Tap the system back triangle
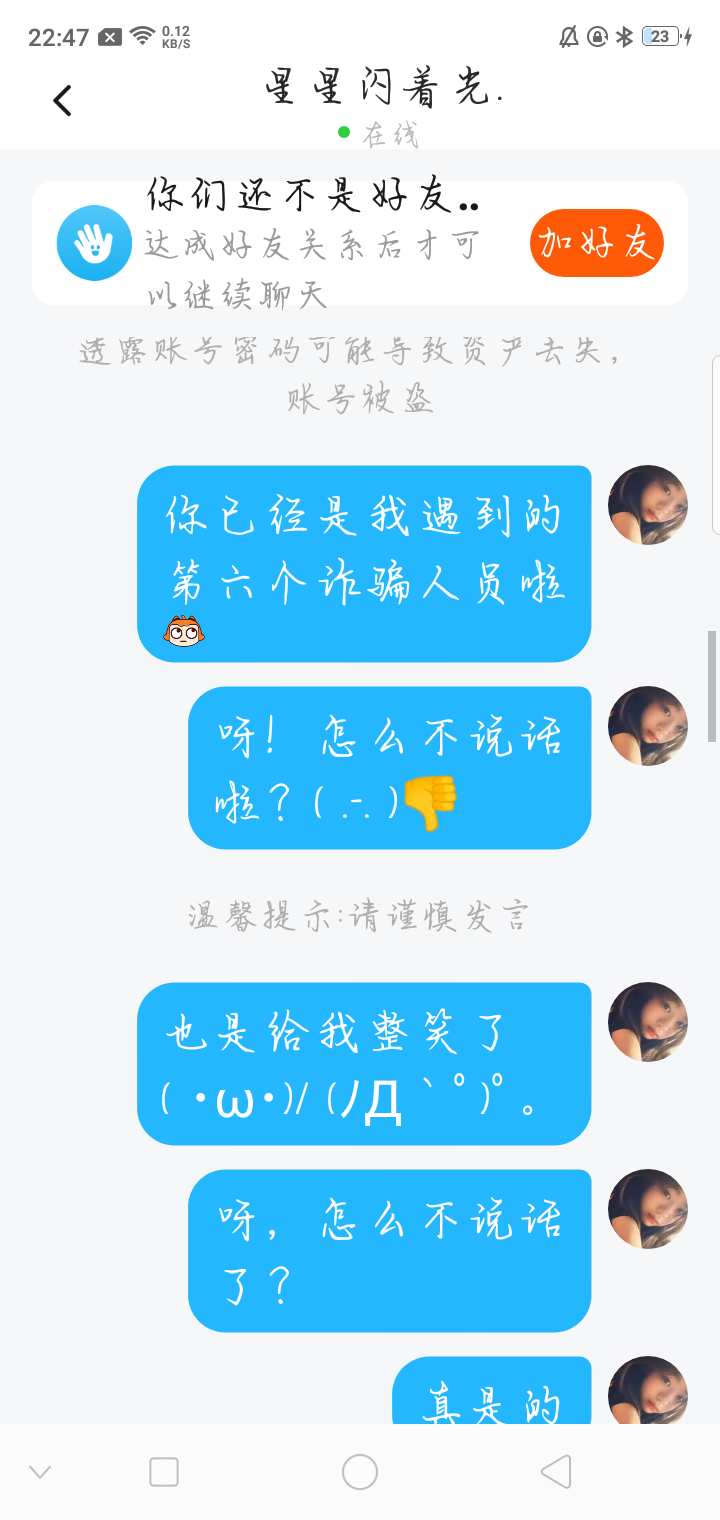Screen dimensions: 720x1520 tap(556, 1472)
